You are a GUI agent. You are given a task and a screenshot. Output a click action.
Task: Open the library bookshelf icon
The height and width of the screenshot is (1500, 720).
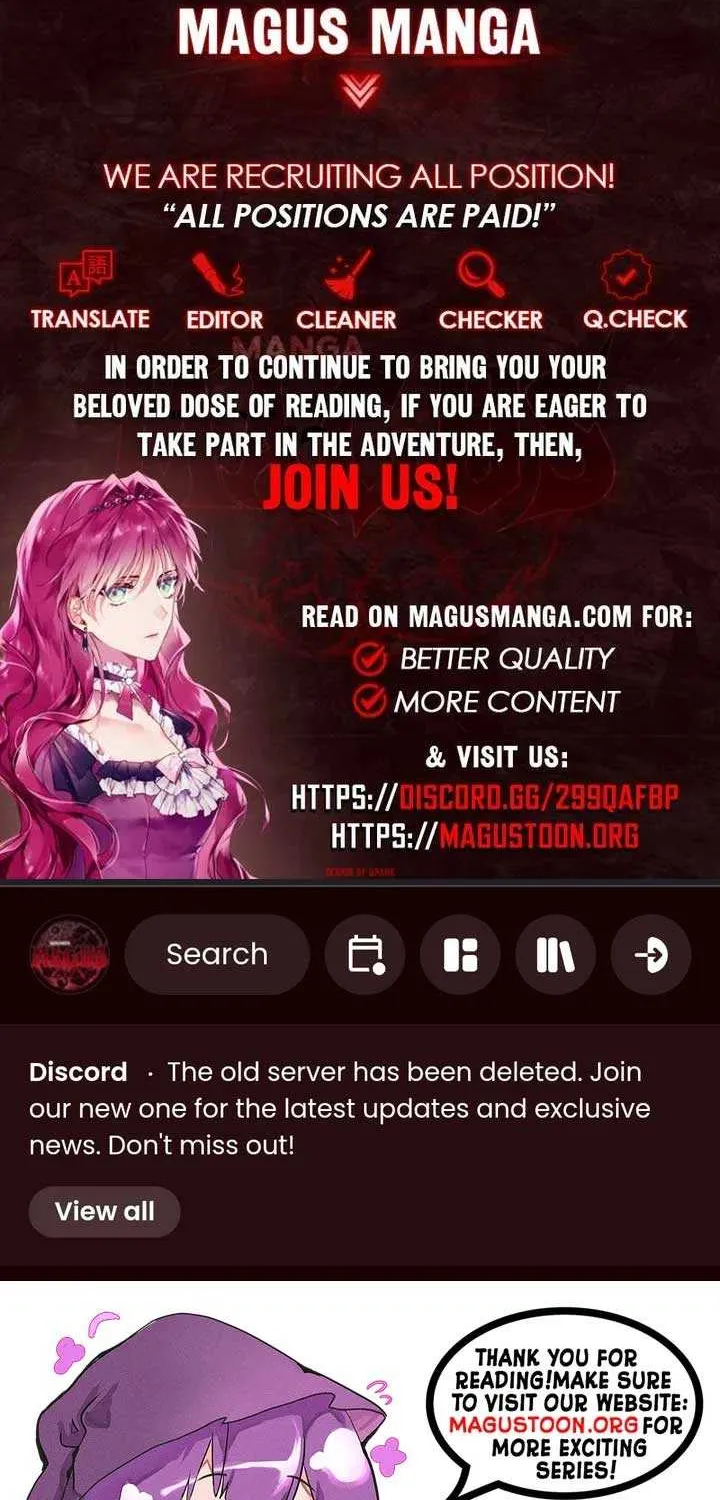pyautogui.click(x=555, y=955)
